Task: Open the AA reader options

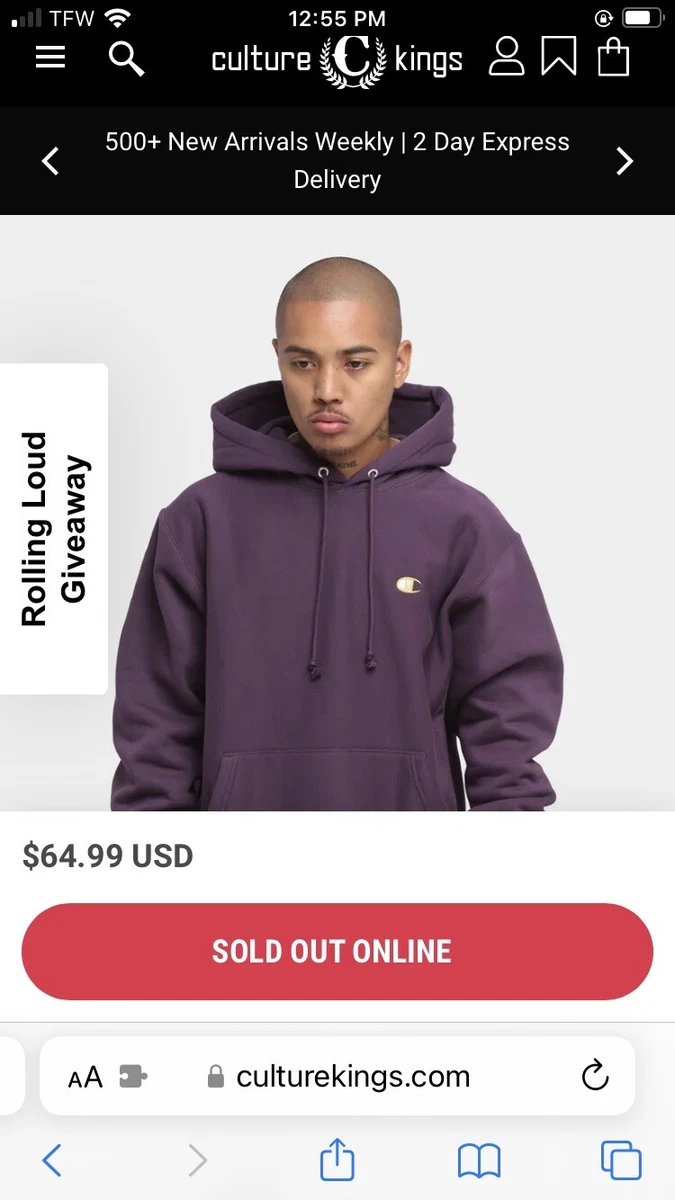Action: pyautogui.click(x=85, y=1077)
